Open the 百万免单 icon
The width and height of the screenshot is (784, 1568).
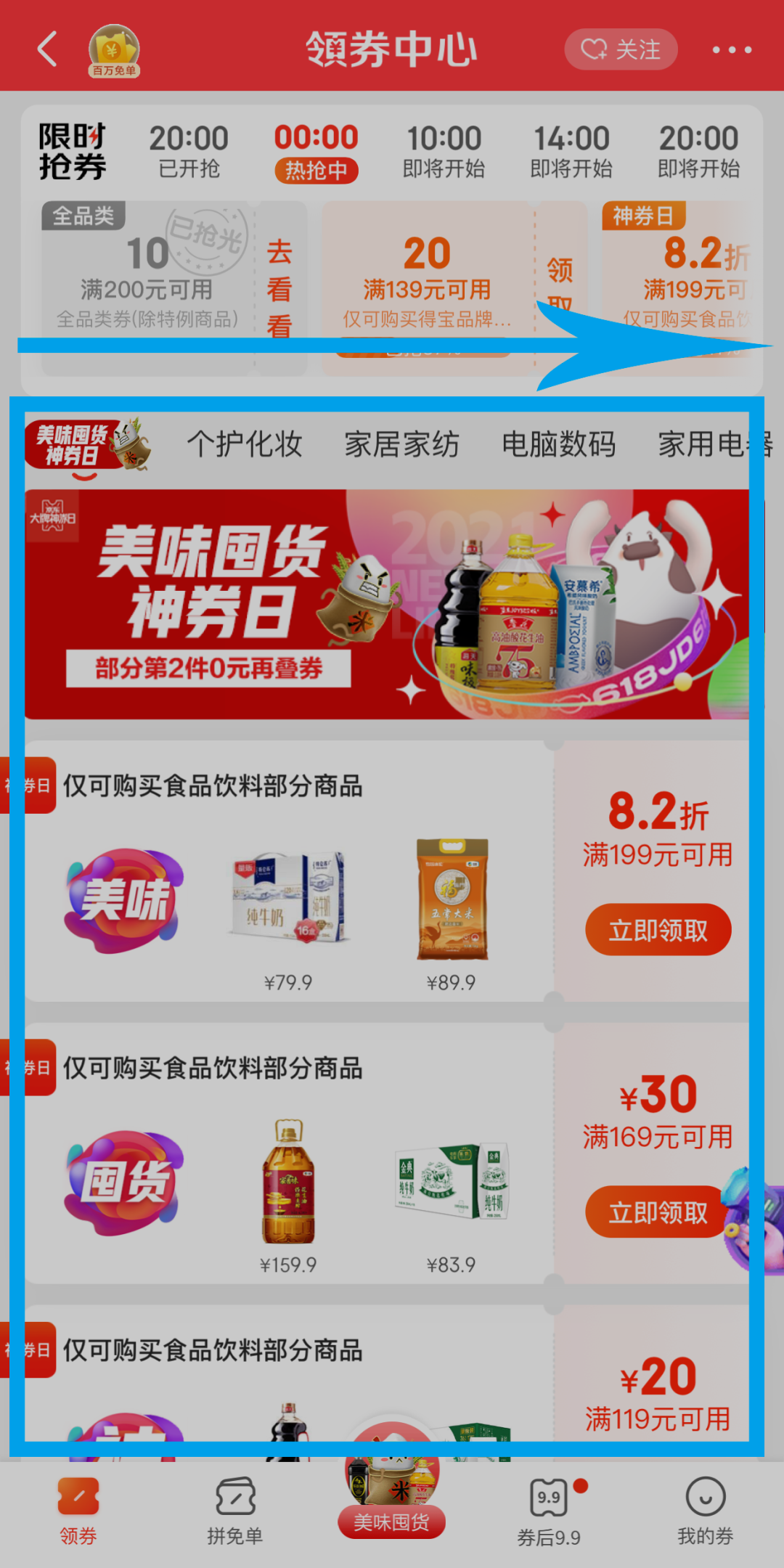click(114, 50)
